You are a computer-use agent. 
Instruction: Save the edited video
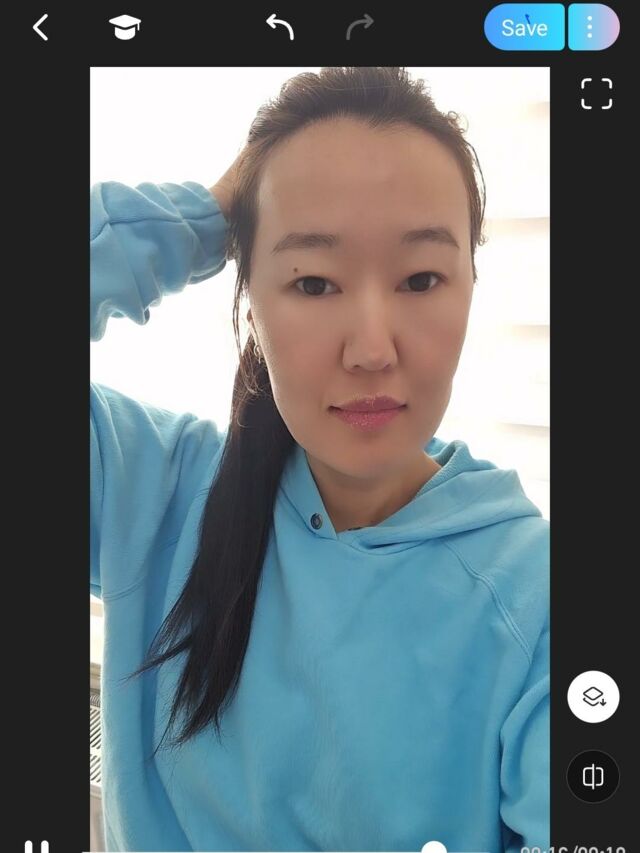click(524, 27)
